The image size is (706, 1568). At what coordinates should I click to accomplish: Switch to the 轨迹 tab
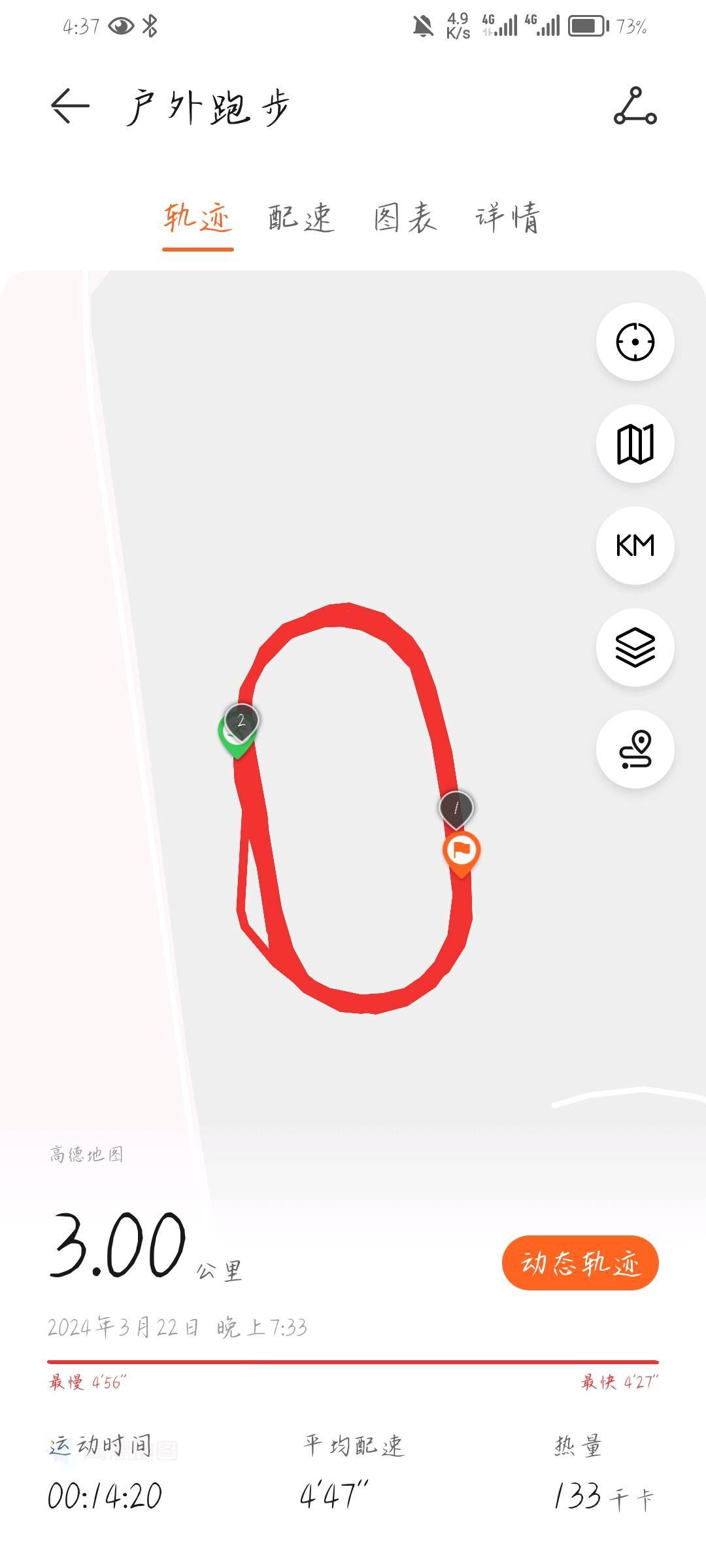coord(197,218)
